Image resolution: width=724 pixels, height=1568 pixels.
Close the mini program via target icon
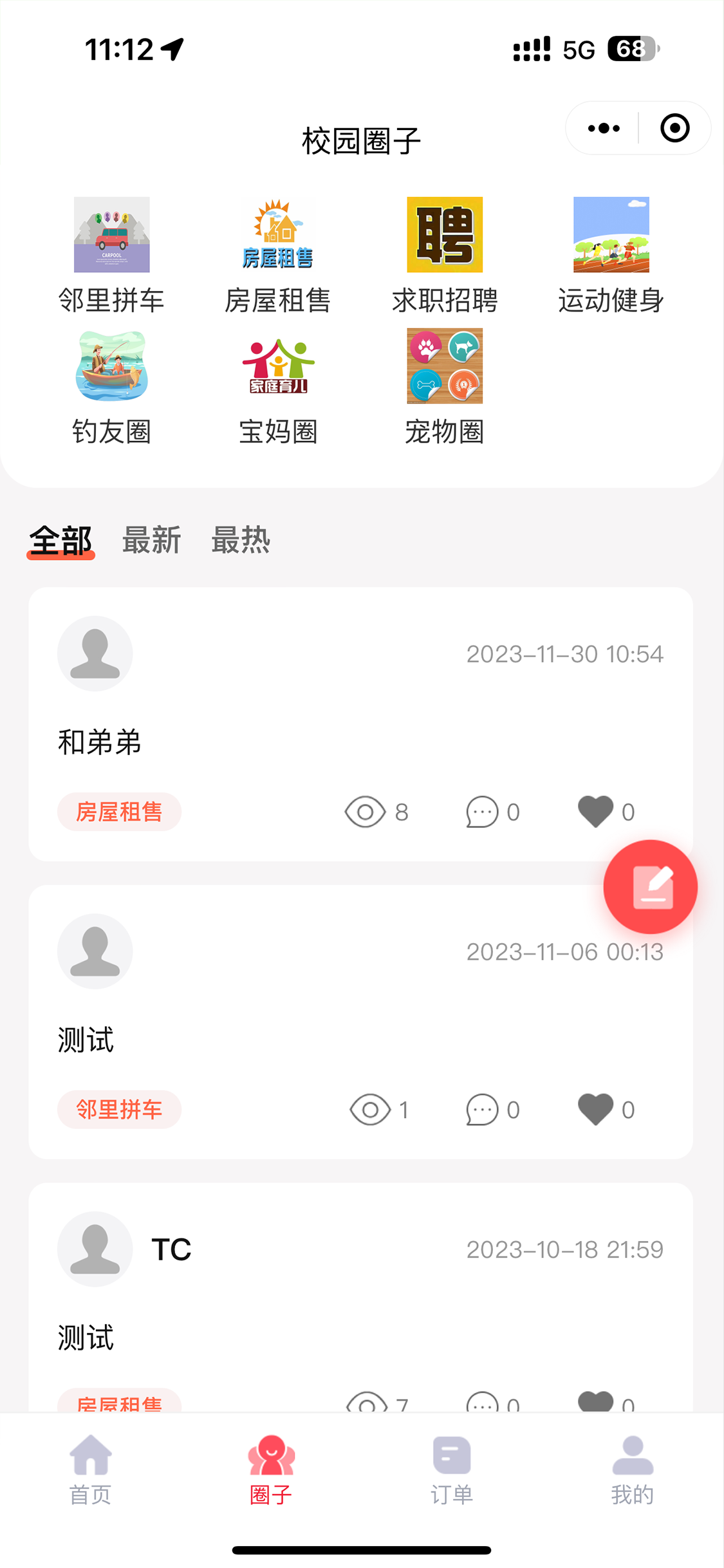pos(674,128)
